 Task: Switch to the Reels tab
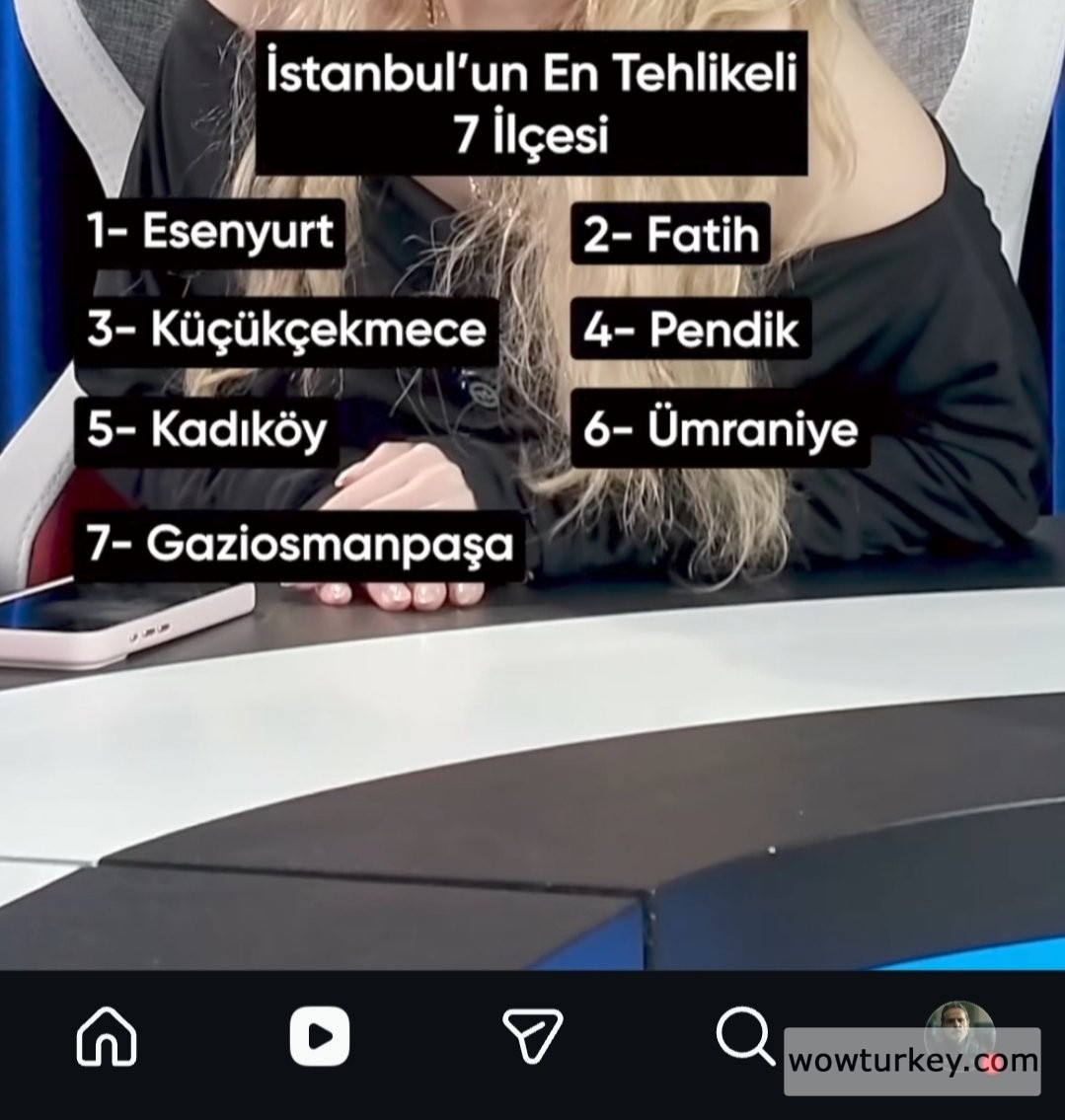click(319, 1036)
